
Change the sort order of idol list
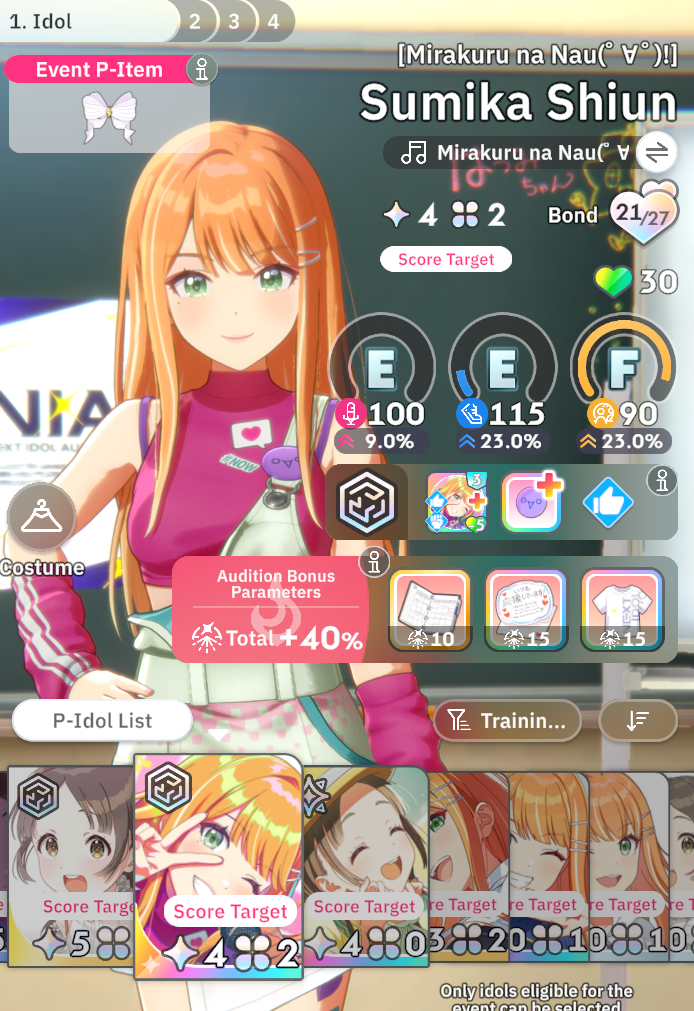point(637,720)
